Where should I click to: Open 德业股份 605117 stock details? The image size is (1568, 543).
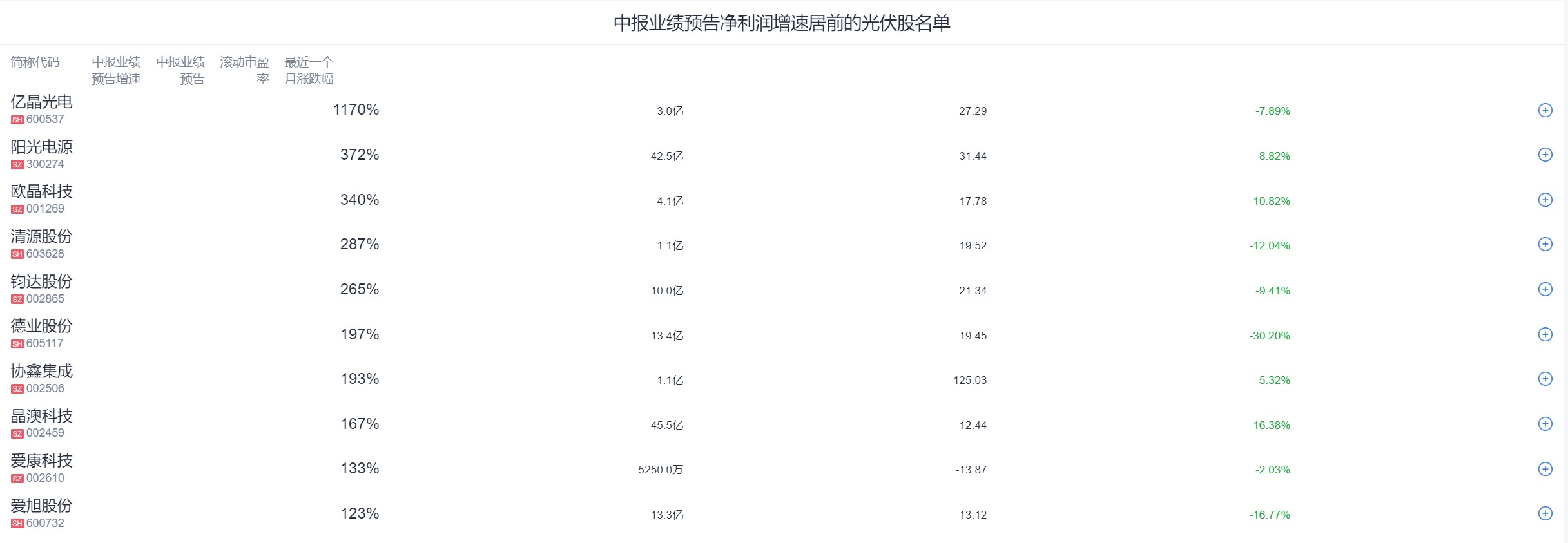tap(41, 326)
